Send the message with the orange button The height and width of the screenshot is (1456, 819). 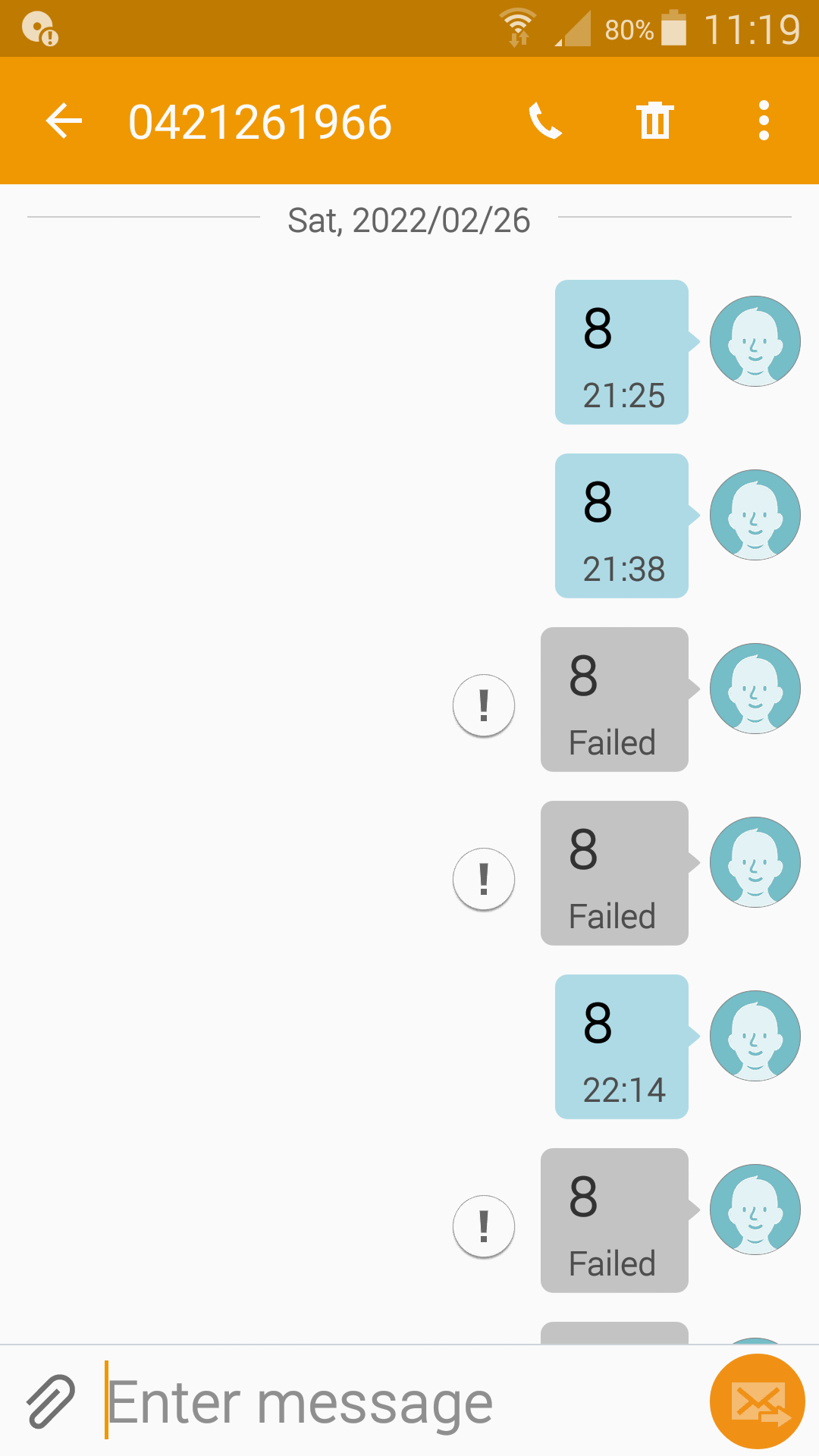pyautogui.click(x=757, y=1401)
